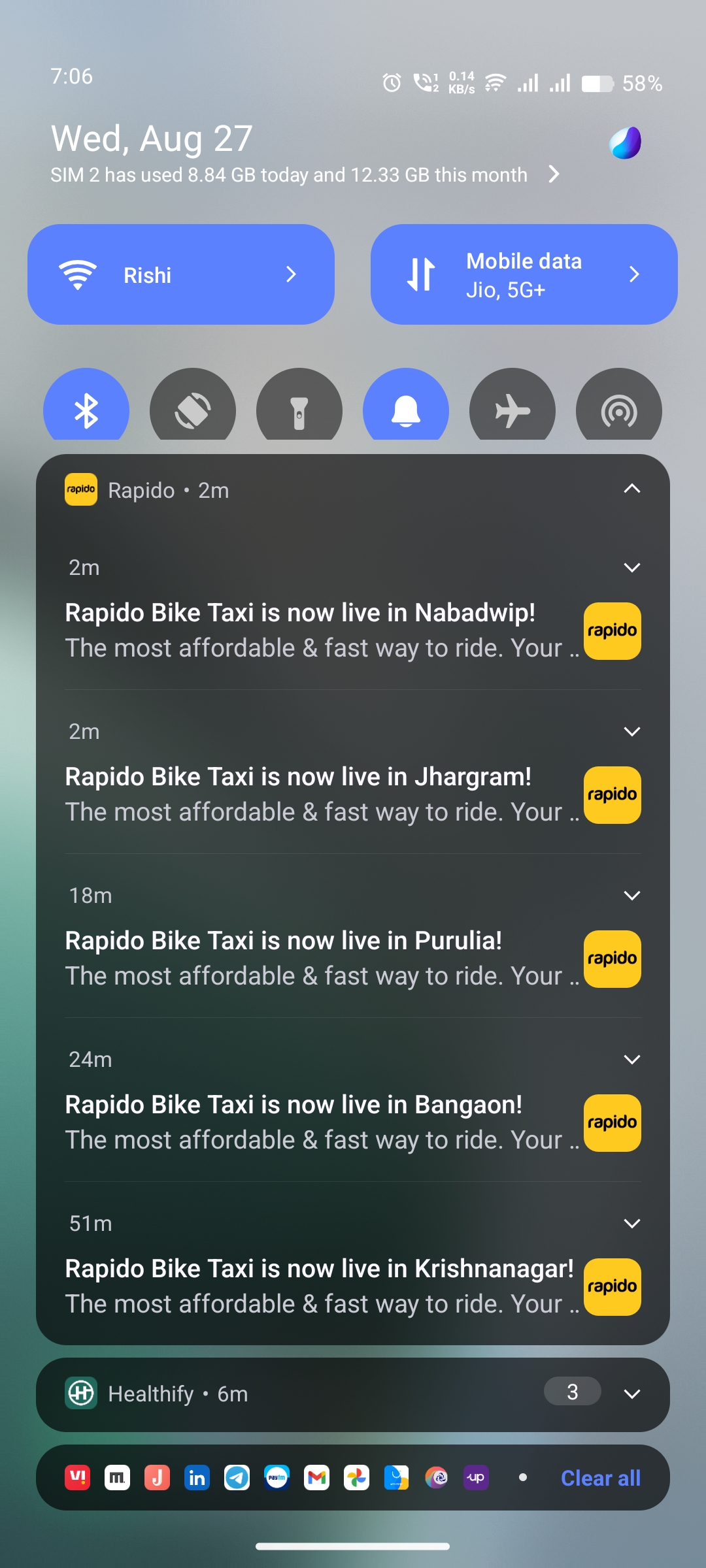The image size is (706, 1568).
Task: Expand the Healthify notification group
Action: point(631,1394)
